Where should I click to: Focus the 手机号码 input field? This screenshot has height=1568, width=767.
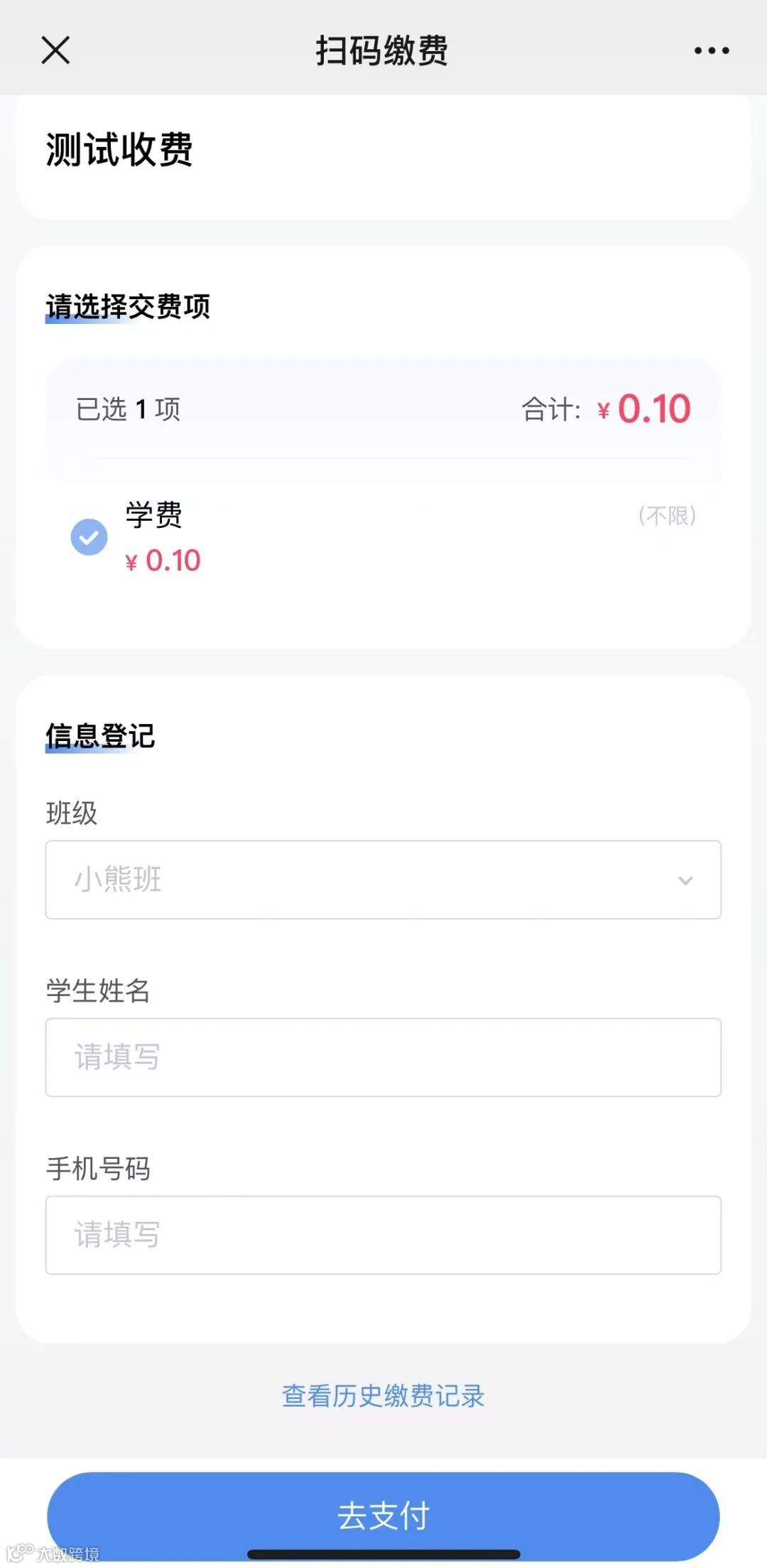383,1235
